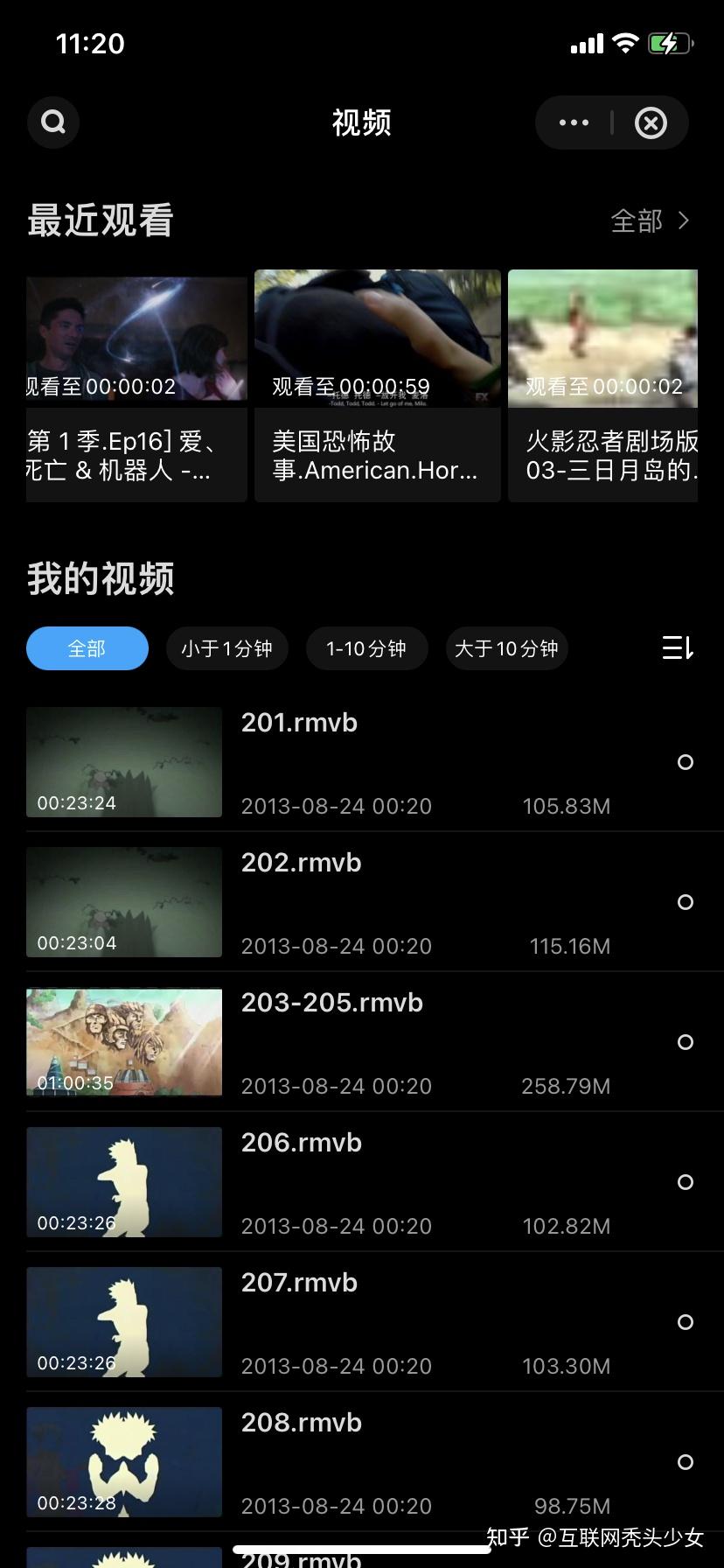The image size is (724, 1568).
Task: Switch to the 1-10分钟 filter
Action: (366, 648)
